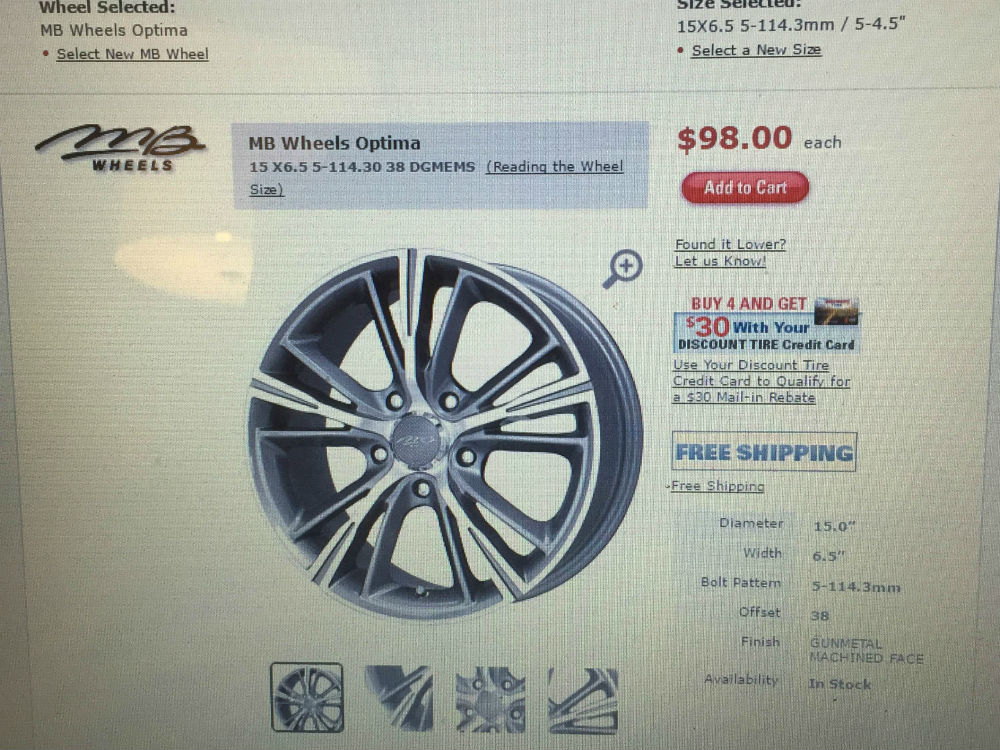The width and height of the screenshot is (1000, 750).
Task: Choose Select a New Size link
Action: 756,50
